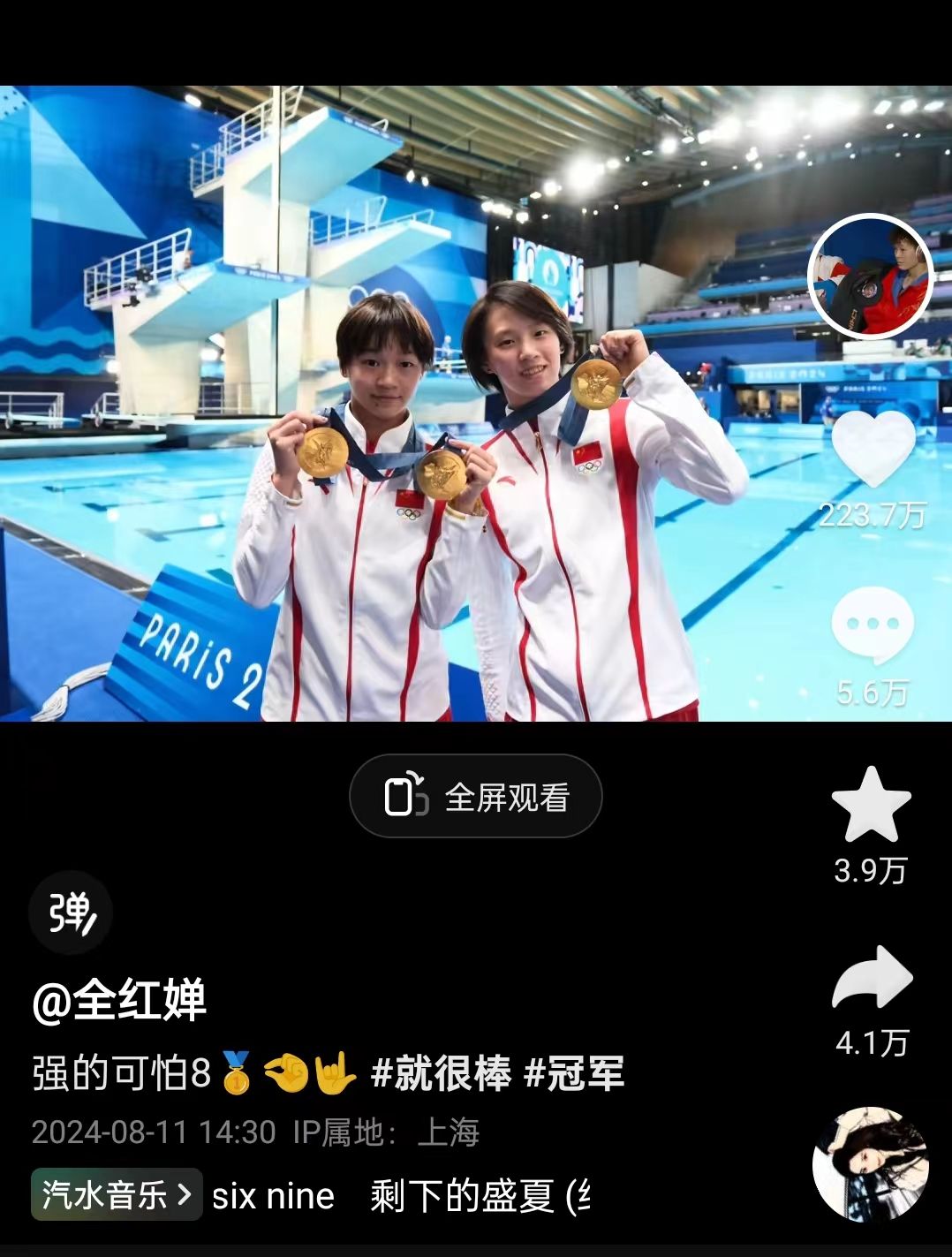Image resolution: width=952 pixels, height=1257 pixels.
Task: Open the #就很棒 hashtag
Action: coord(441,1073)
